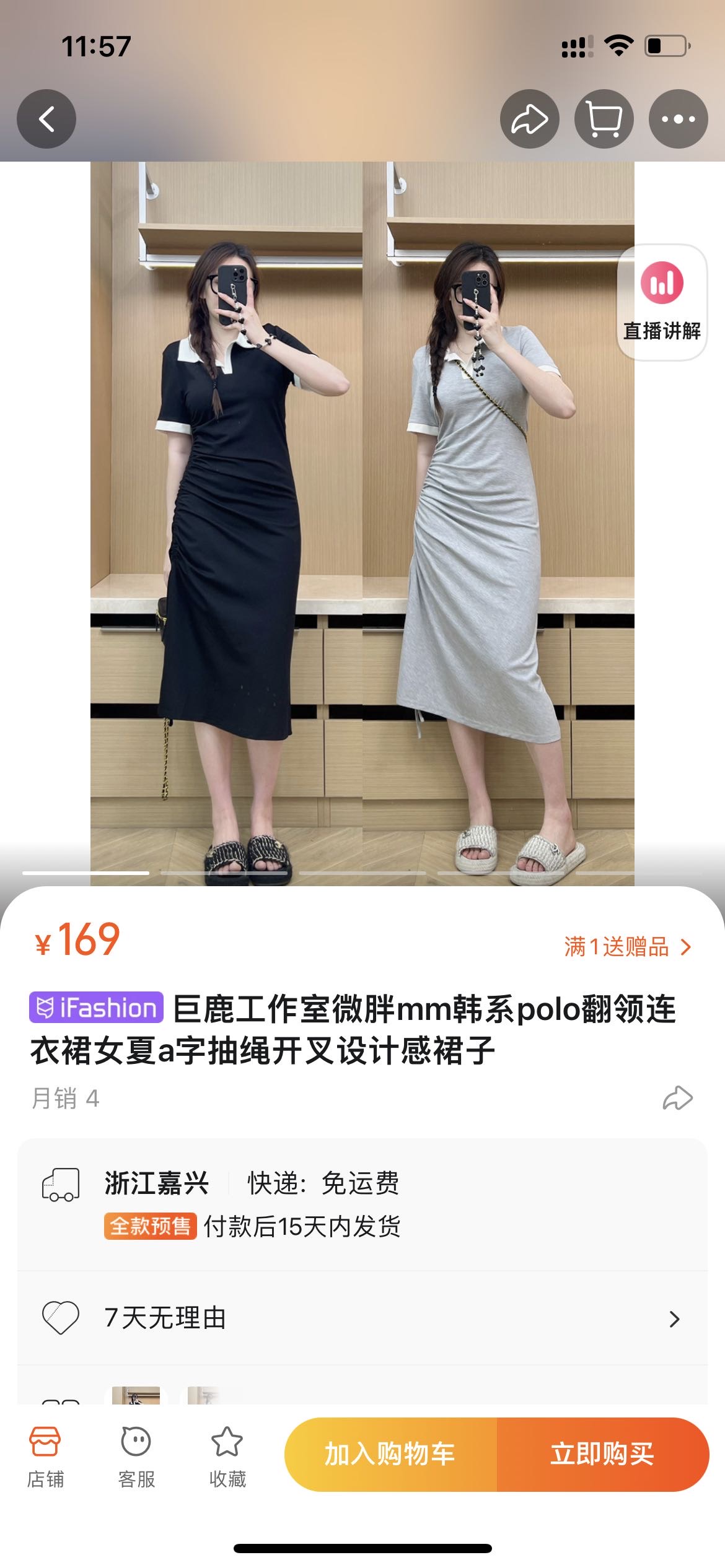This screenshot has width=725, height=1568.
Task: Tap the share arrow icon at top
Action: click(x=529, y=118)
